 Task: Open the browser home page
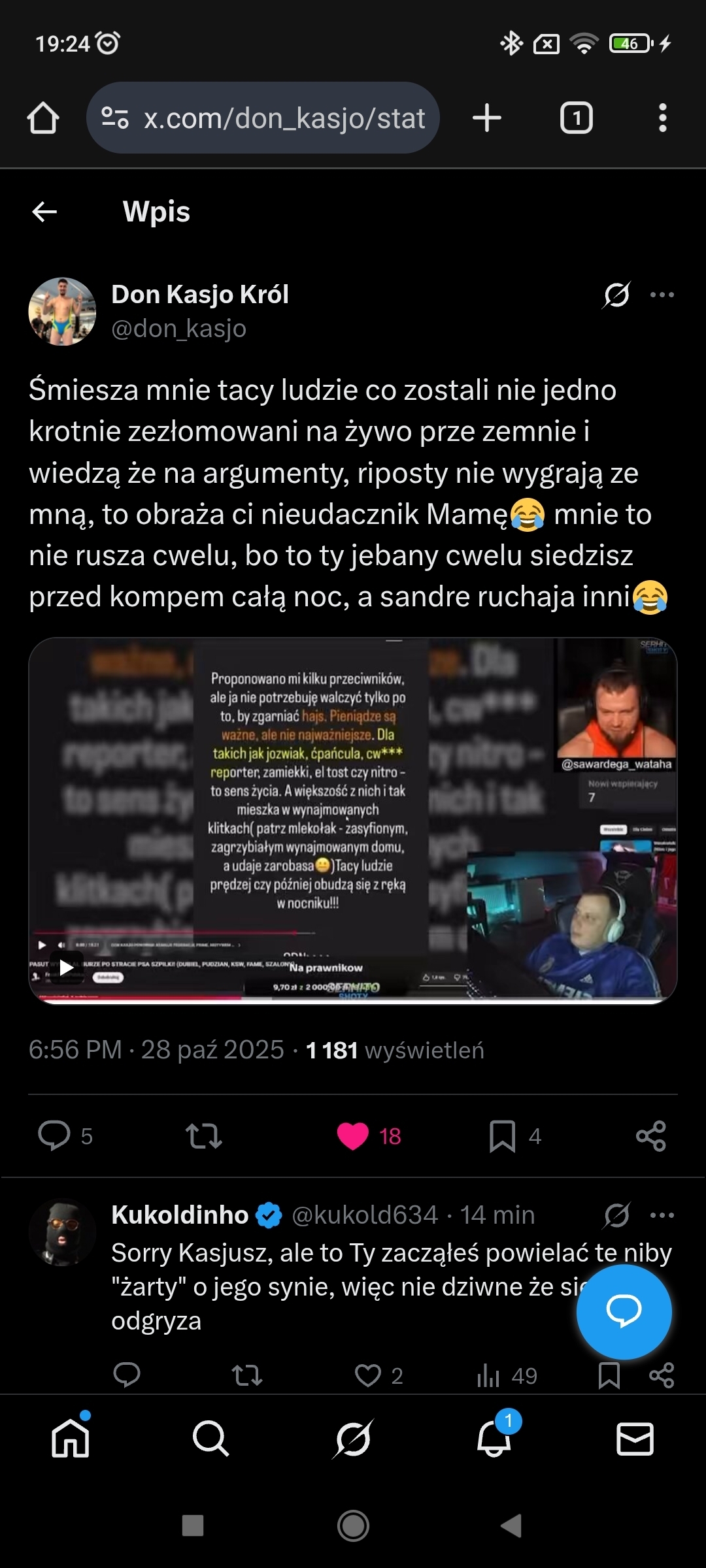pyautogui.click(x=43, y=118)
